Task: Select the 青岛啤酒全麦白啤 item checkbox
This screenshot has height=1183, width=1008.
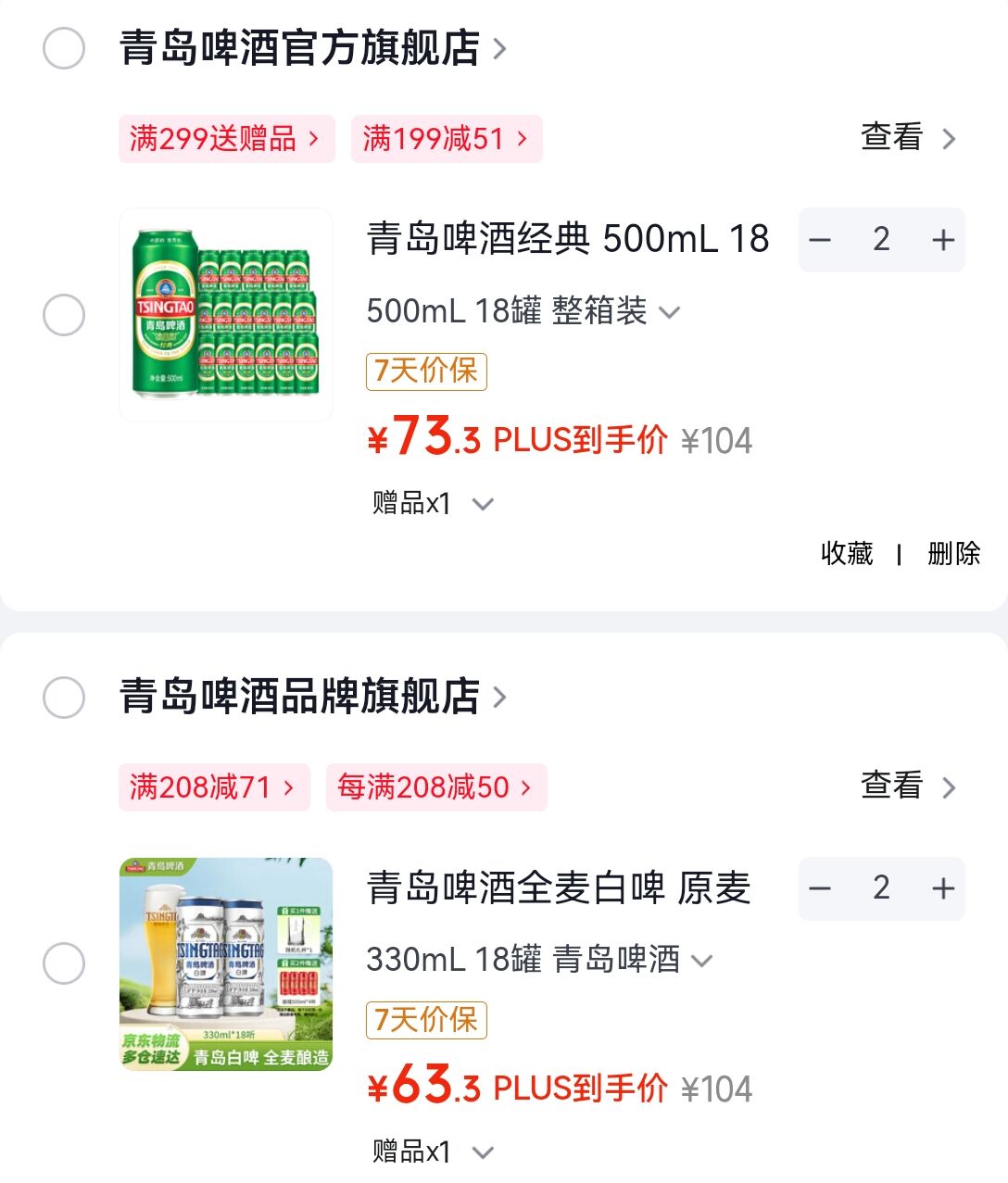Action: pos(64,963)
